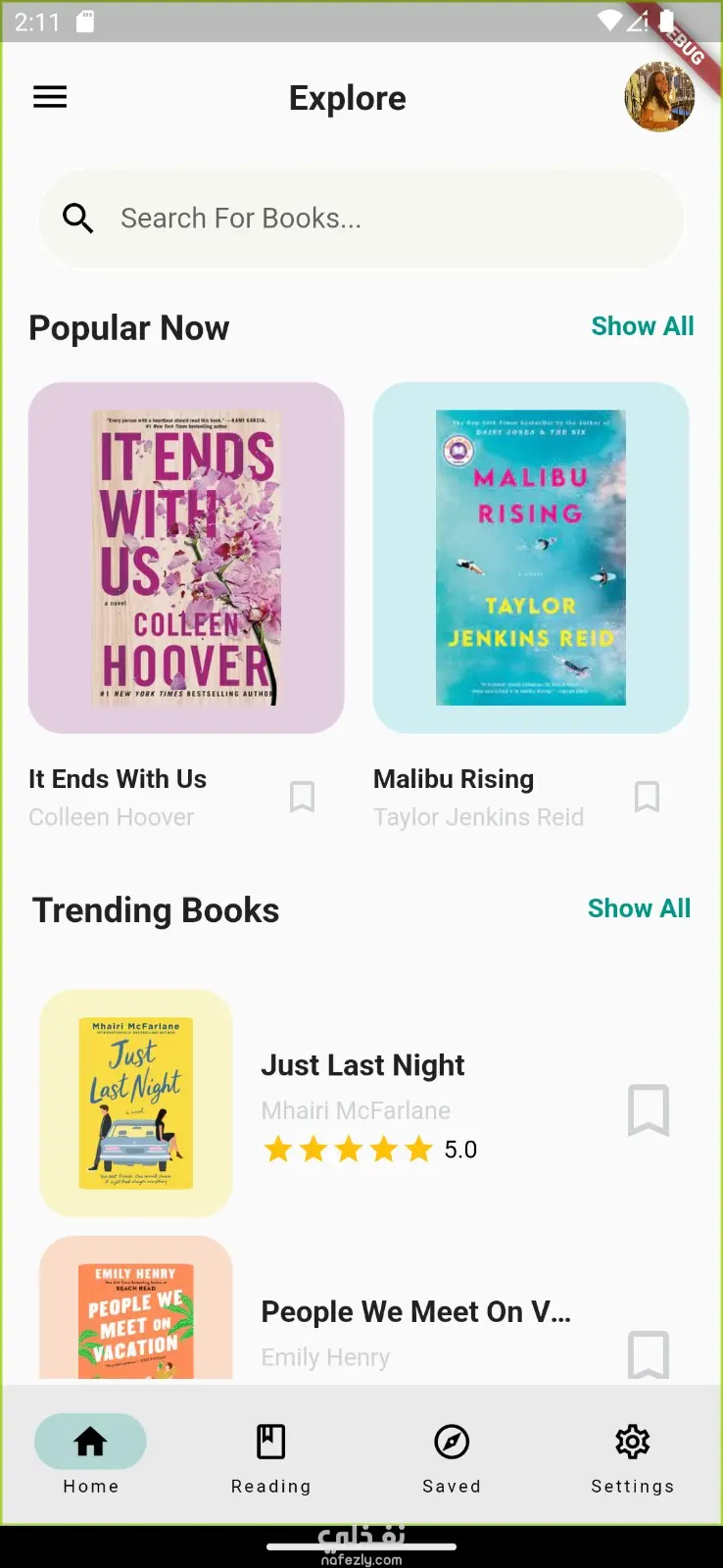The width and height of the screenshot is (723, 1568).
Task: Open the Just Last Night book entry
Action: 362,1065
